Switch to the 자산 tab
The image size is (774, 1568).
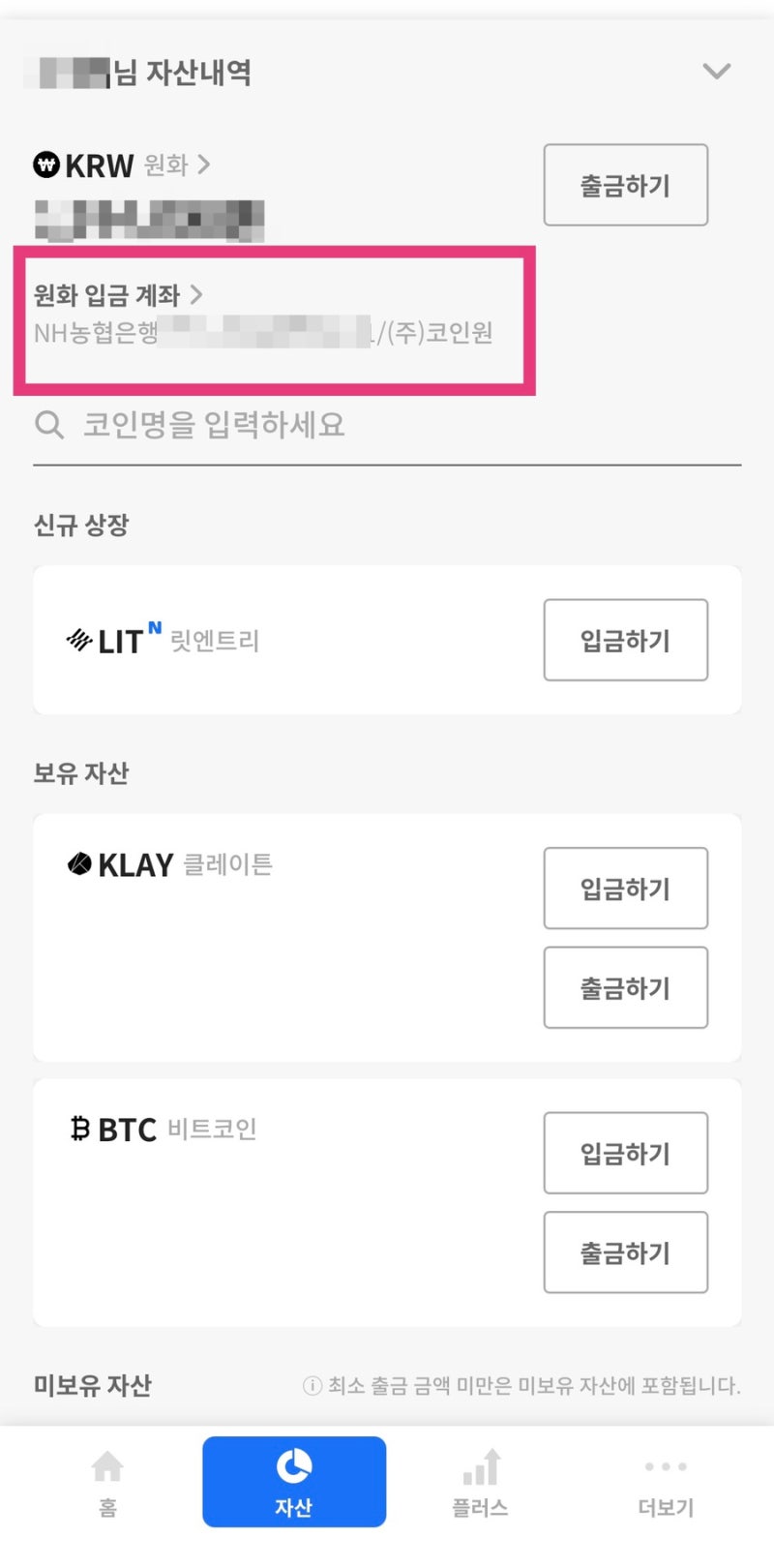tap(295, 1481)
